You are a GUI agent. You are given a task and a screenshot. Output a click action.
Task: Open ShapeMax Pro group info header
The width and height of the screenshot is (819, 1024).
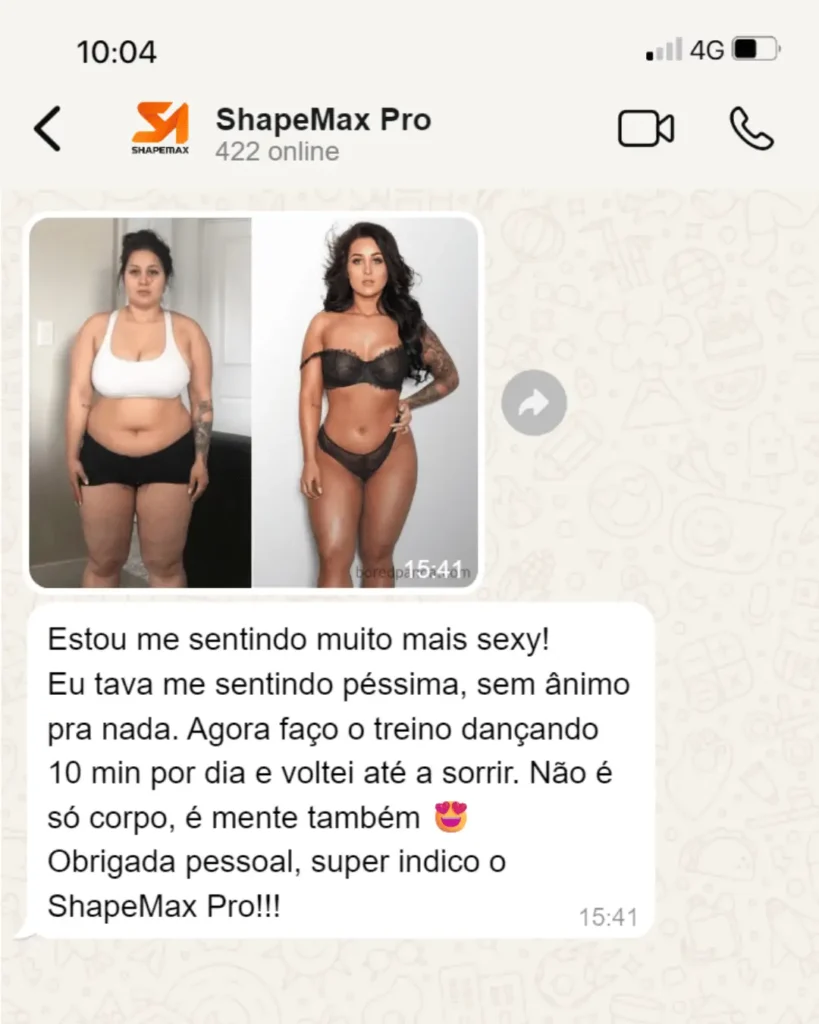322,133
